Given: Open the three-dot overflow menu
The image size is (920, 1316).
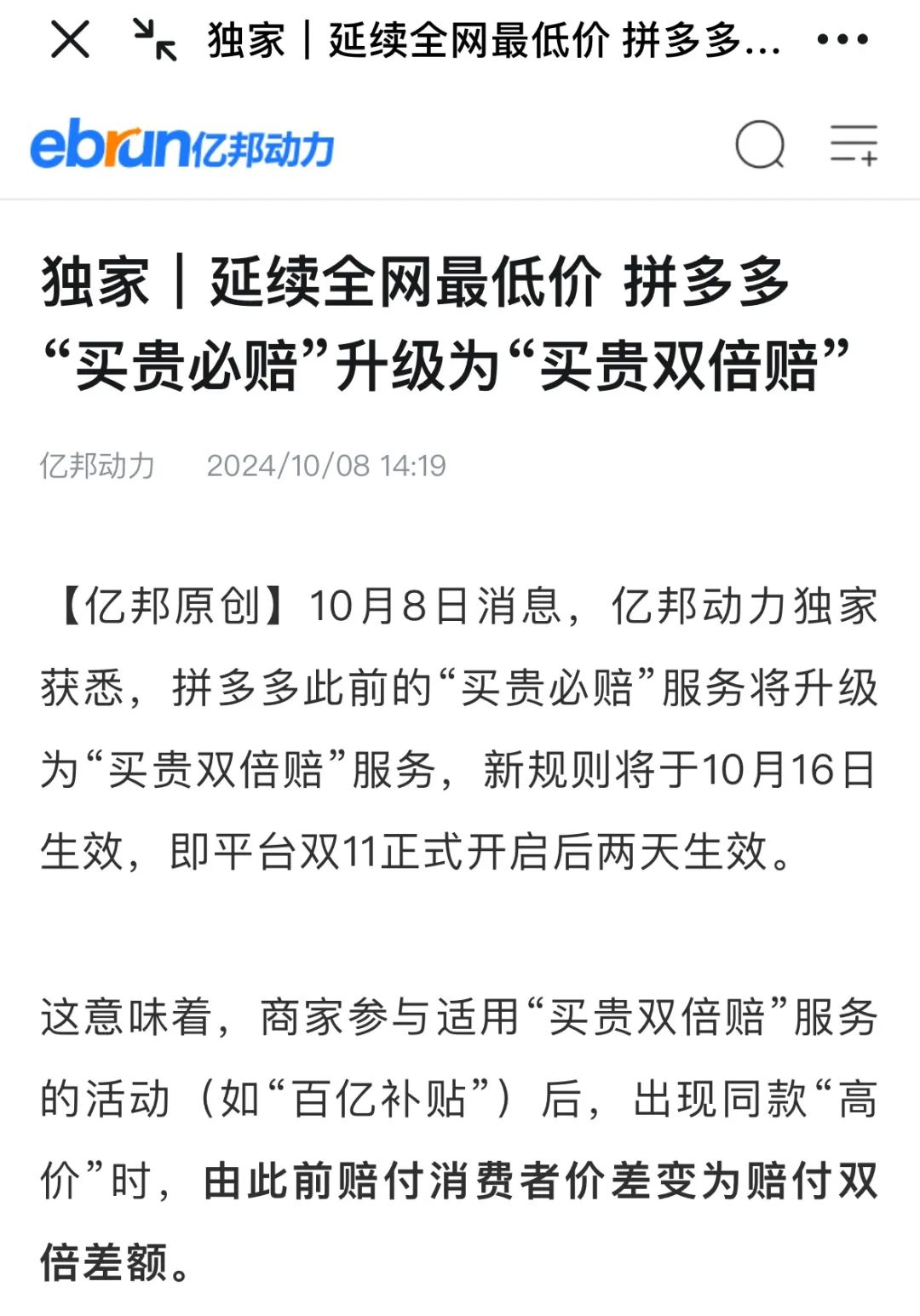Looking at the screenshot, I should (842, 40).
